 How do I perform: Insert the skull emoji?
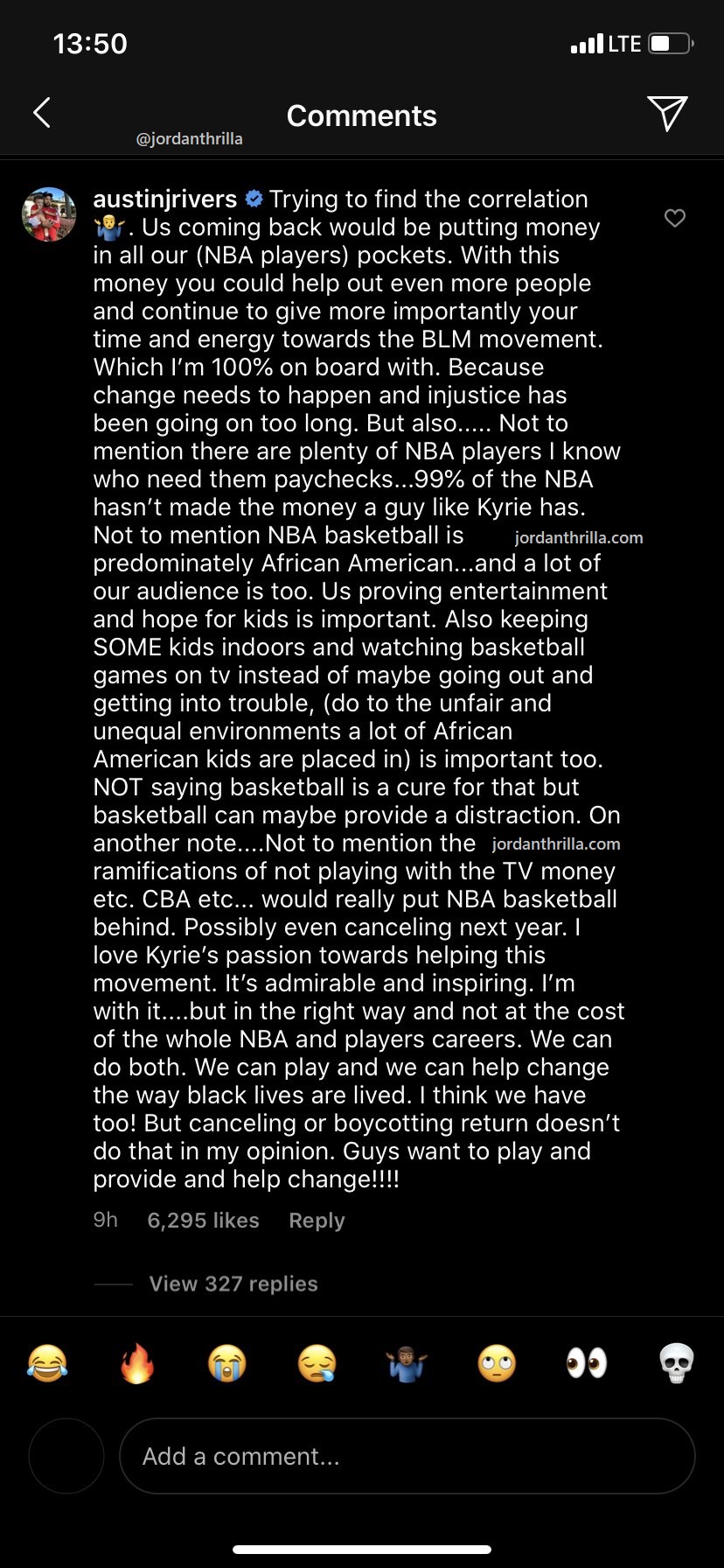[x=676, y=1363]
